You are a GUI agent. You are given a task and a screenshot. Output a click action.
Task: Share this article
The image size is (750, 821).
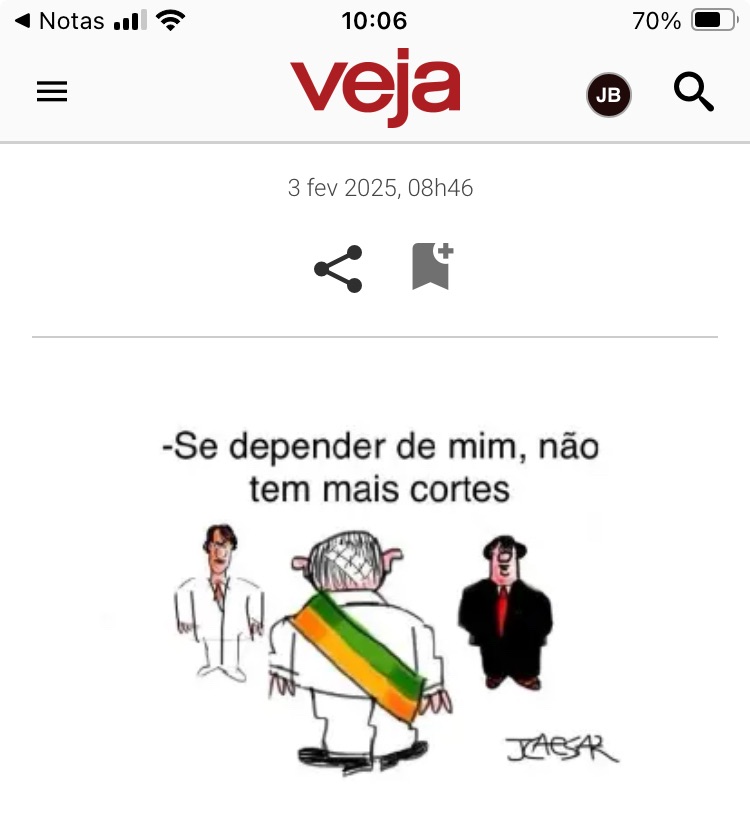(338, 269)
